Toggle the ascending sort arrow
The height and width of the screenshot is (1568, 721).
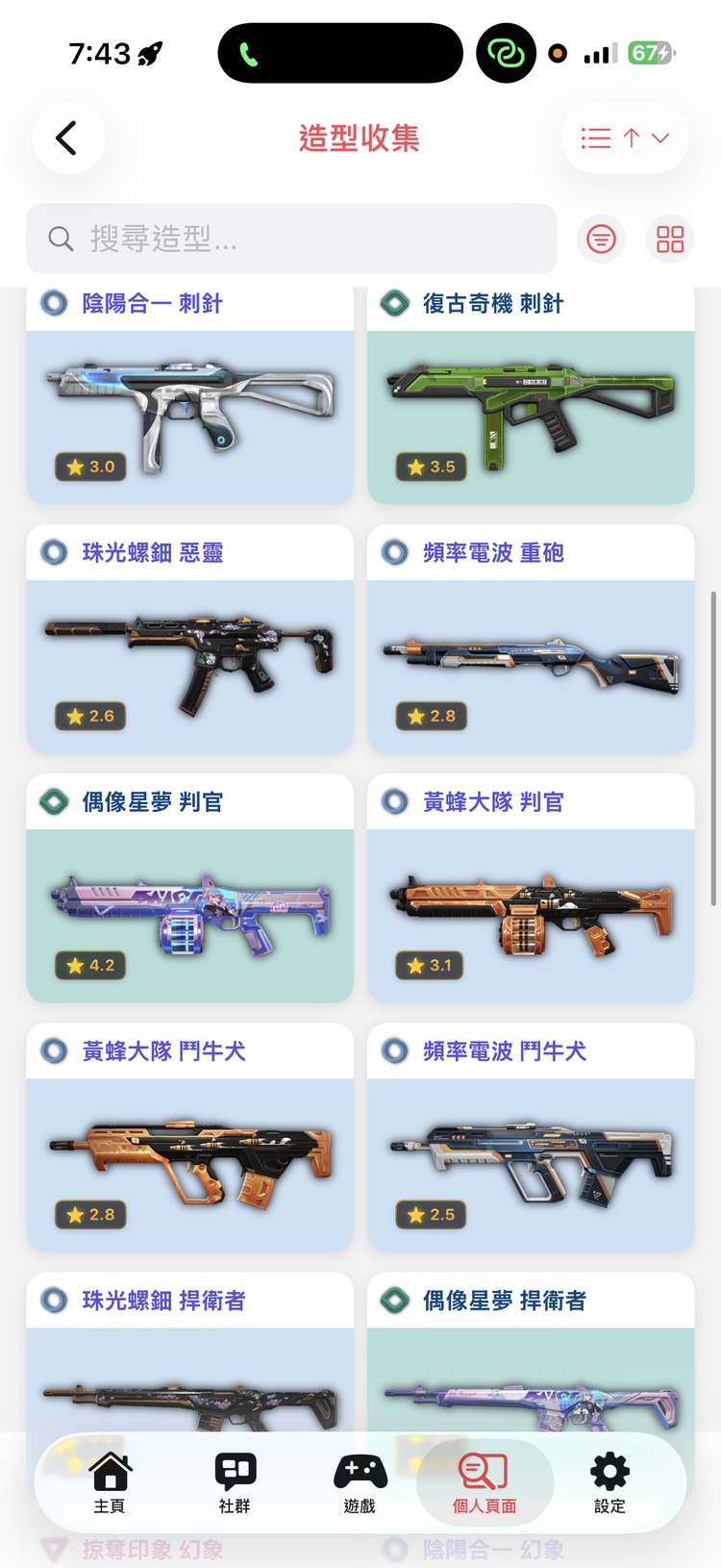(x=630, y=138)
